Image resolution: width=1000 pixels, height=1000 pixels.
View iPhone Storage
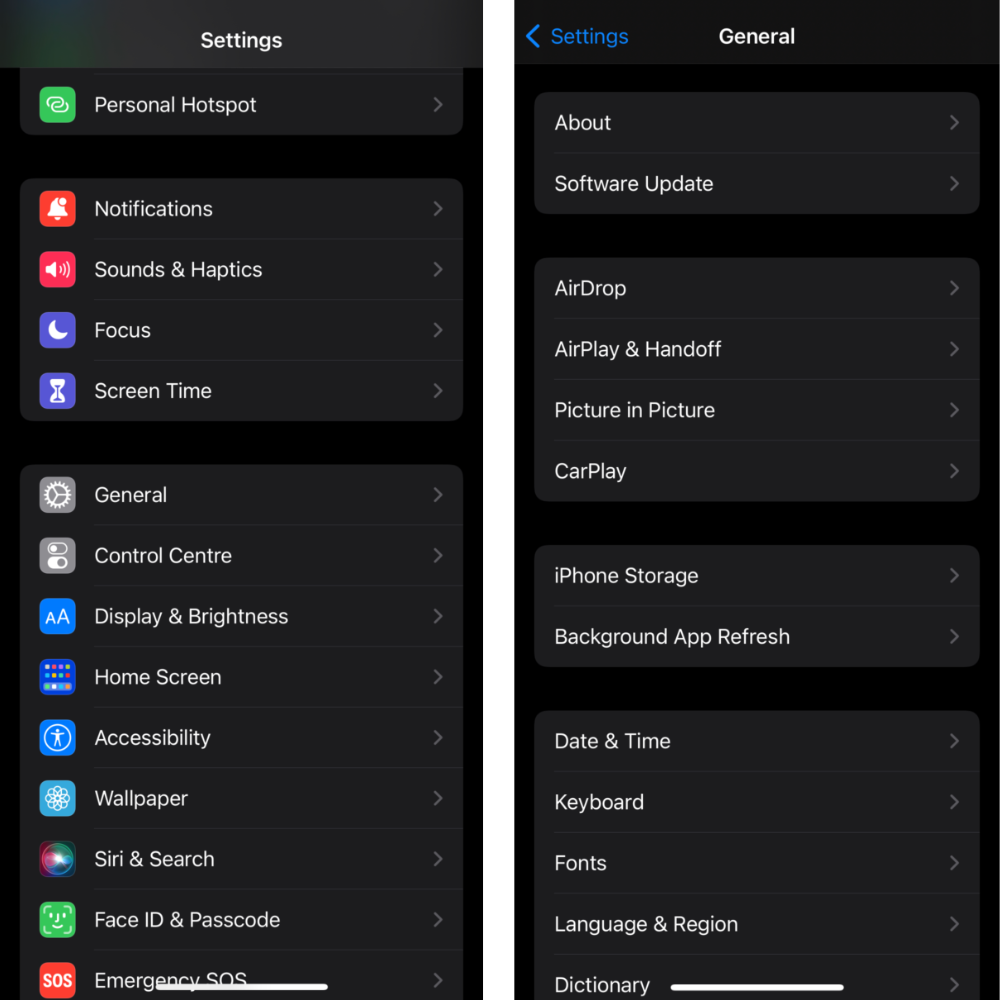(x=756, y=575)
